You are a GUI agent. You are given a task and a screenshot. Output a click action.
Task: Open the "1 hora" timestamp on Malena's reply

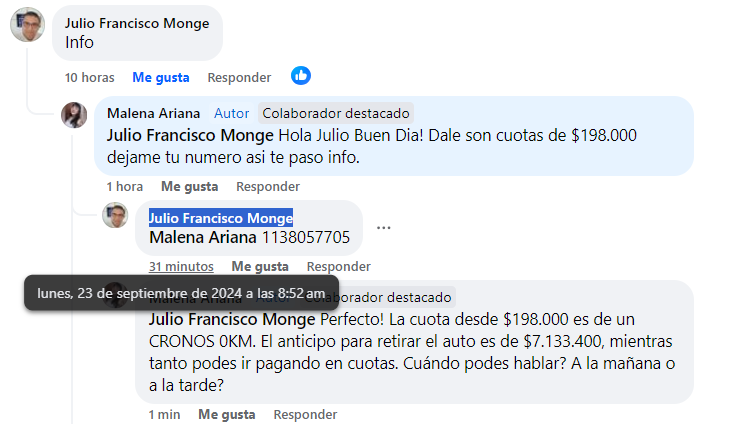pyautogui.click(x=125, y=186)
